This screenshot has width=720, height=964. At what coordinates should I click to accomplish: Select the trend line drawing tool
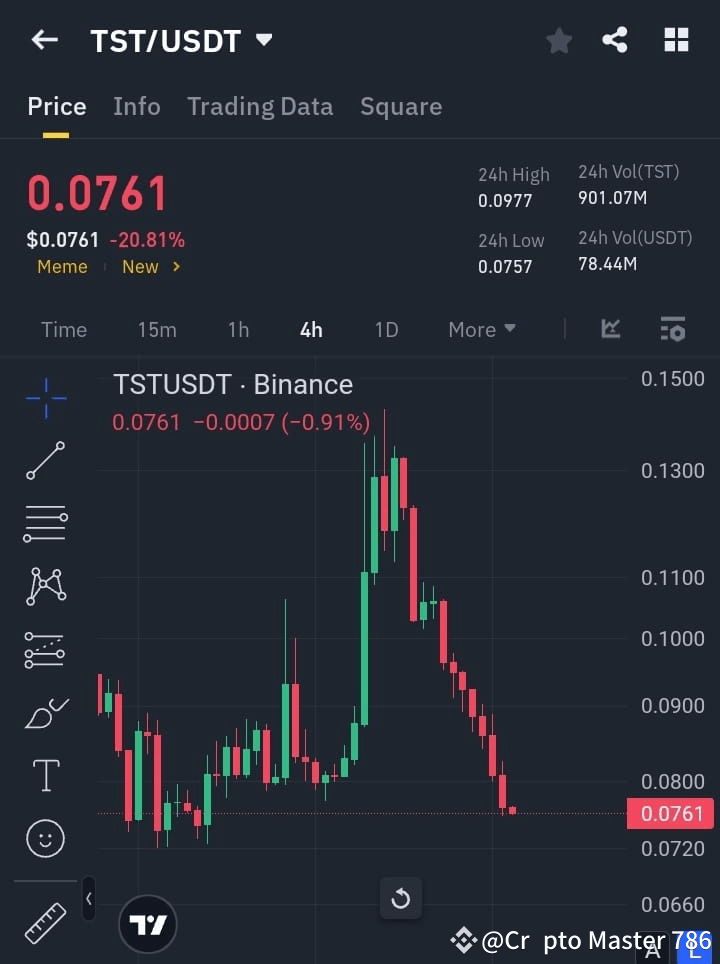(x=45, y=461)
